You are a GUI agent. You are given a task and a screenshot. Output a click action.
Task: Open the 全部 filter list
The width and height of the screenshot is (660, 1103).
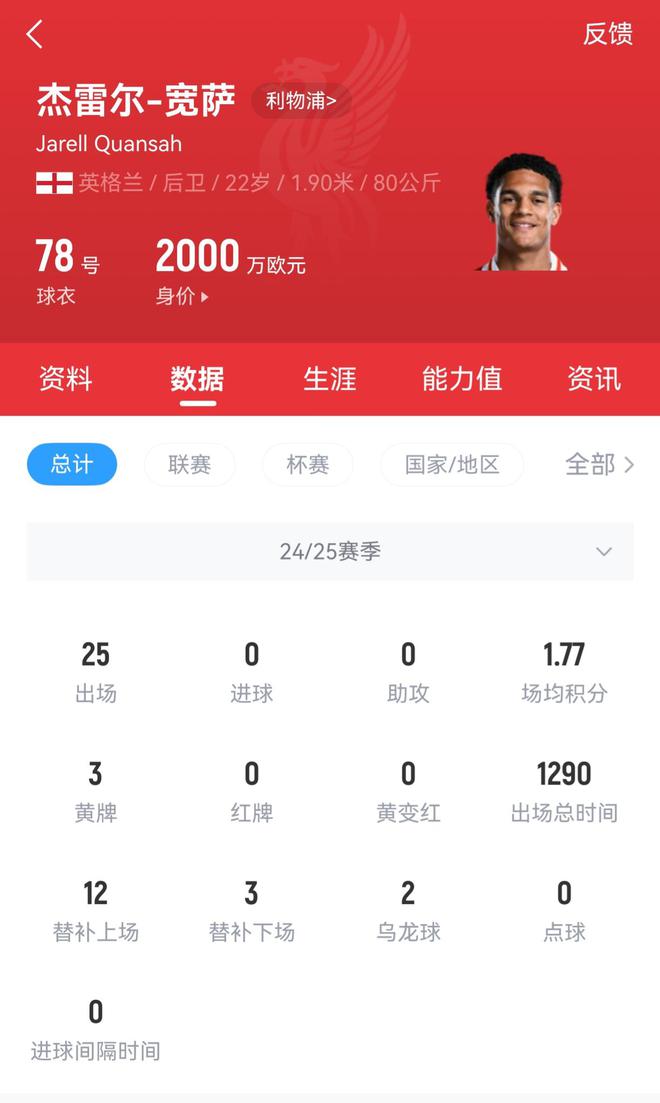[599, 465]
